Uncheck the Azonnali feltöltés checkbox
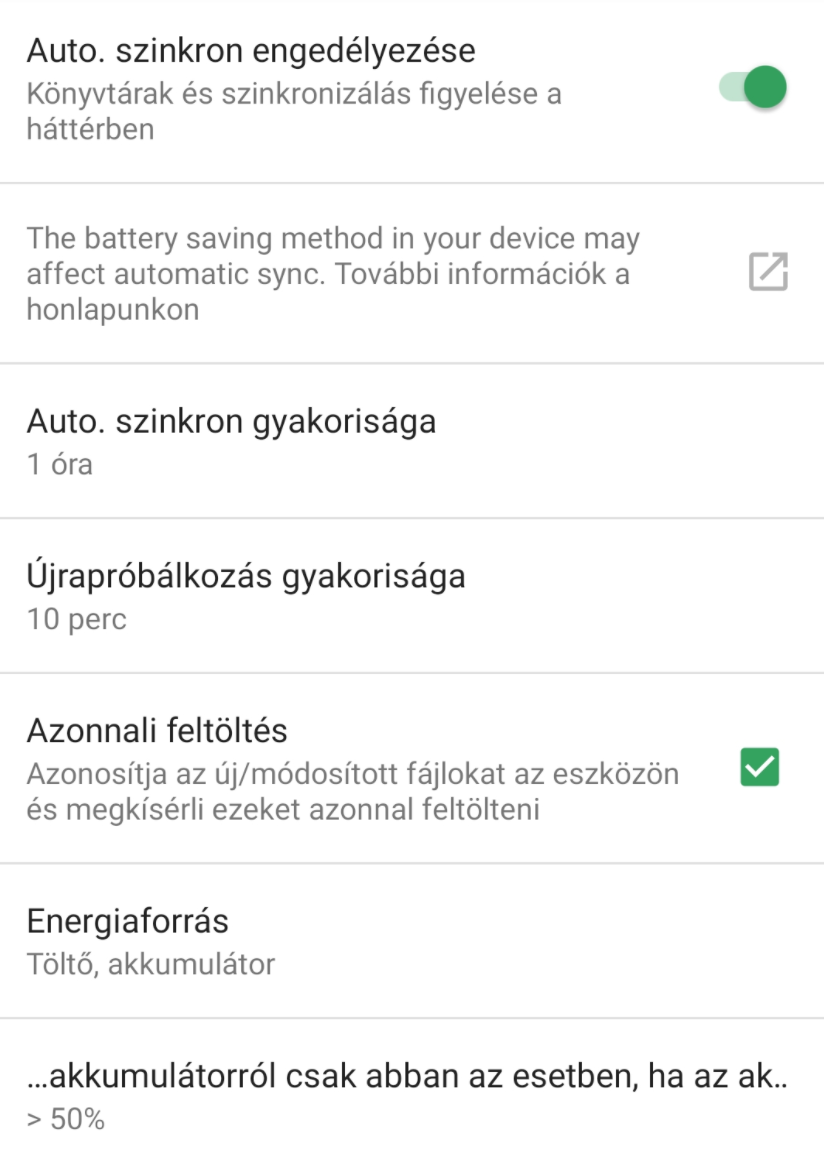824x1150 pixels. coord(759,767)
